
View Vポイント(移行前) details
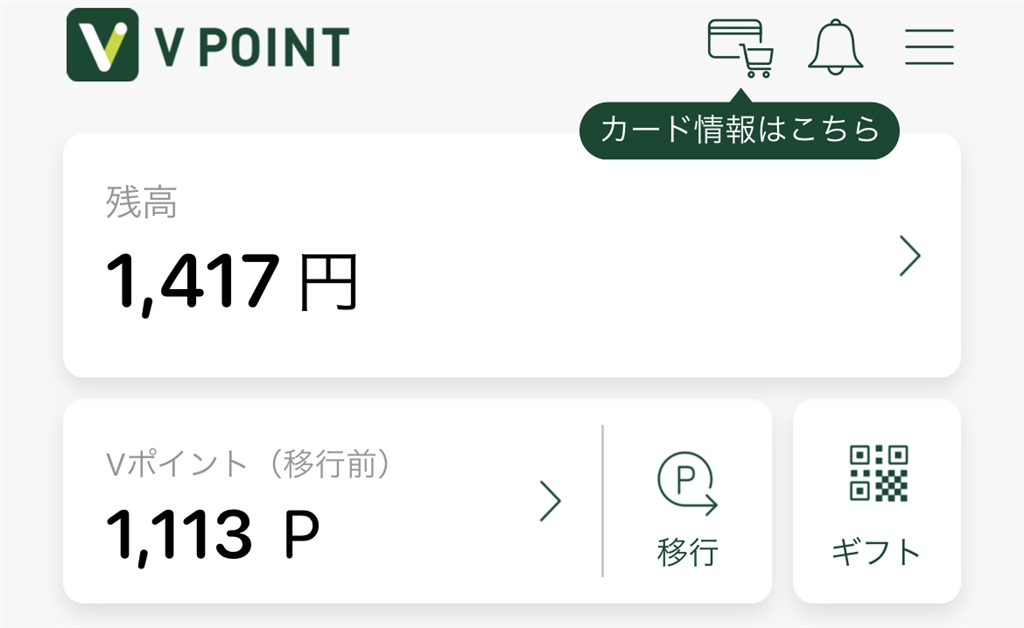pos(332,501)
